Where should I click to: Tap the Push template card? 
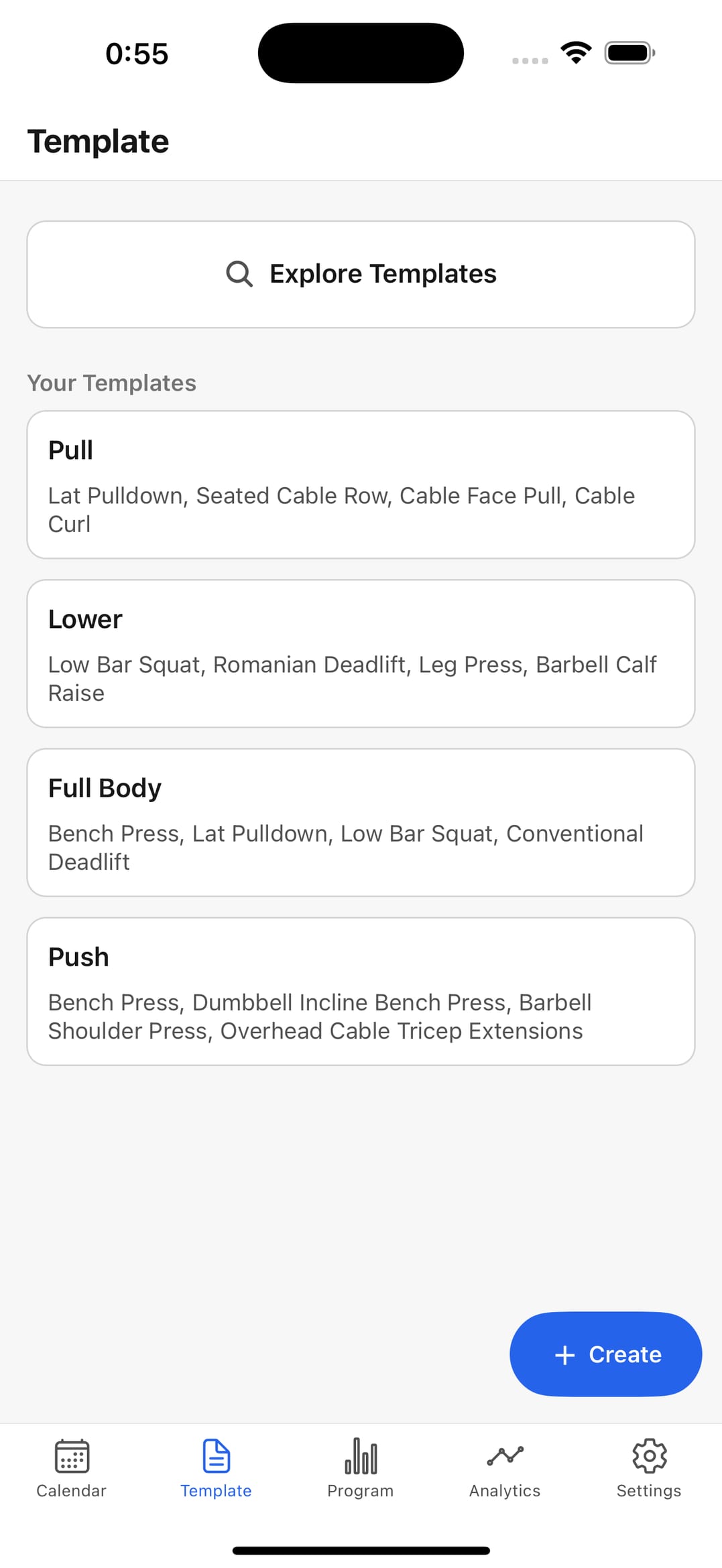click(x=361, y=992)
